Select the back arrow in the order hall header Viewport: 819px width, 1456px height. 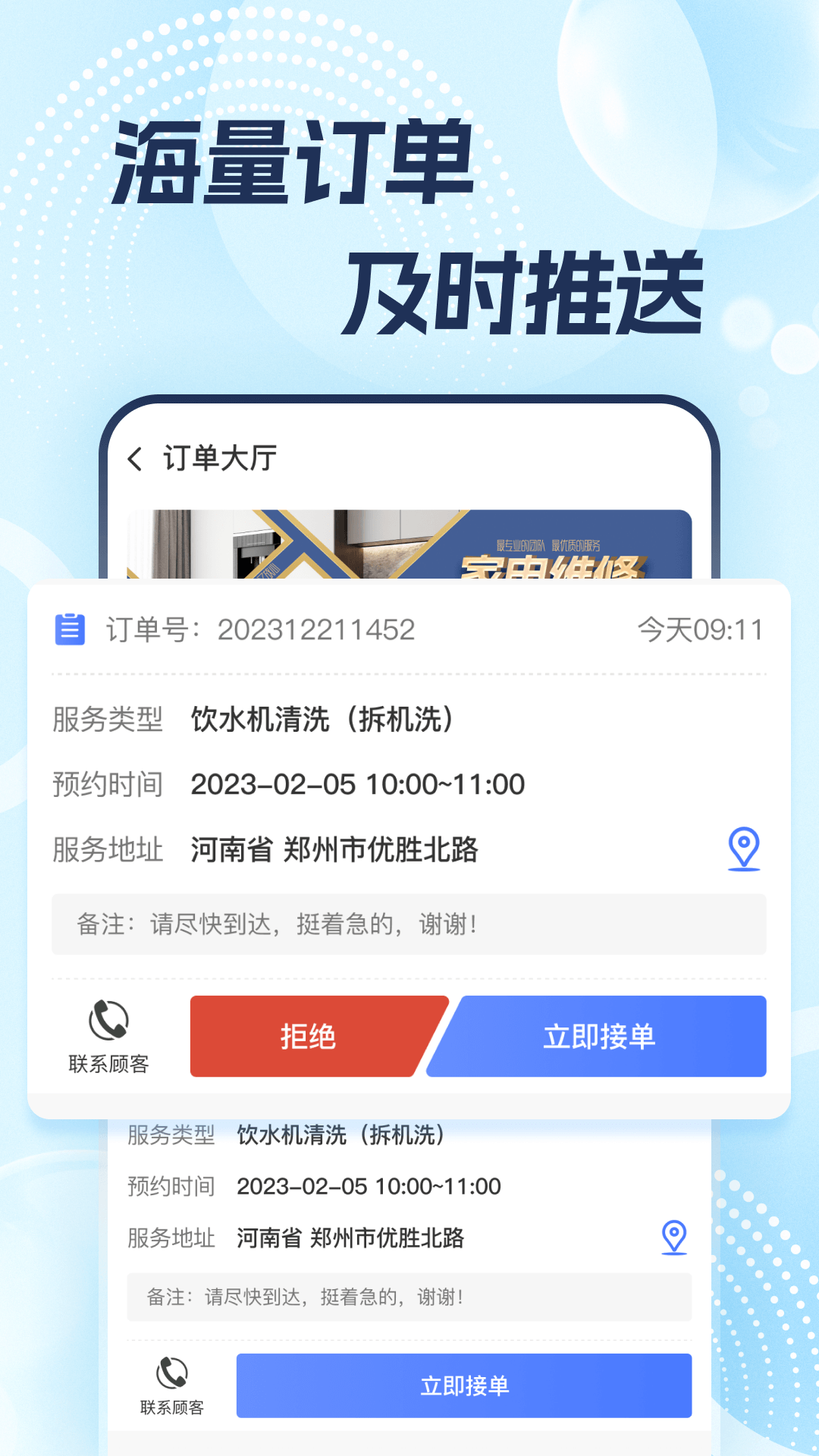(x=136, y=458)
